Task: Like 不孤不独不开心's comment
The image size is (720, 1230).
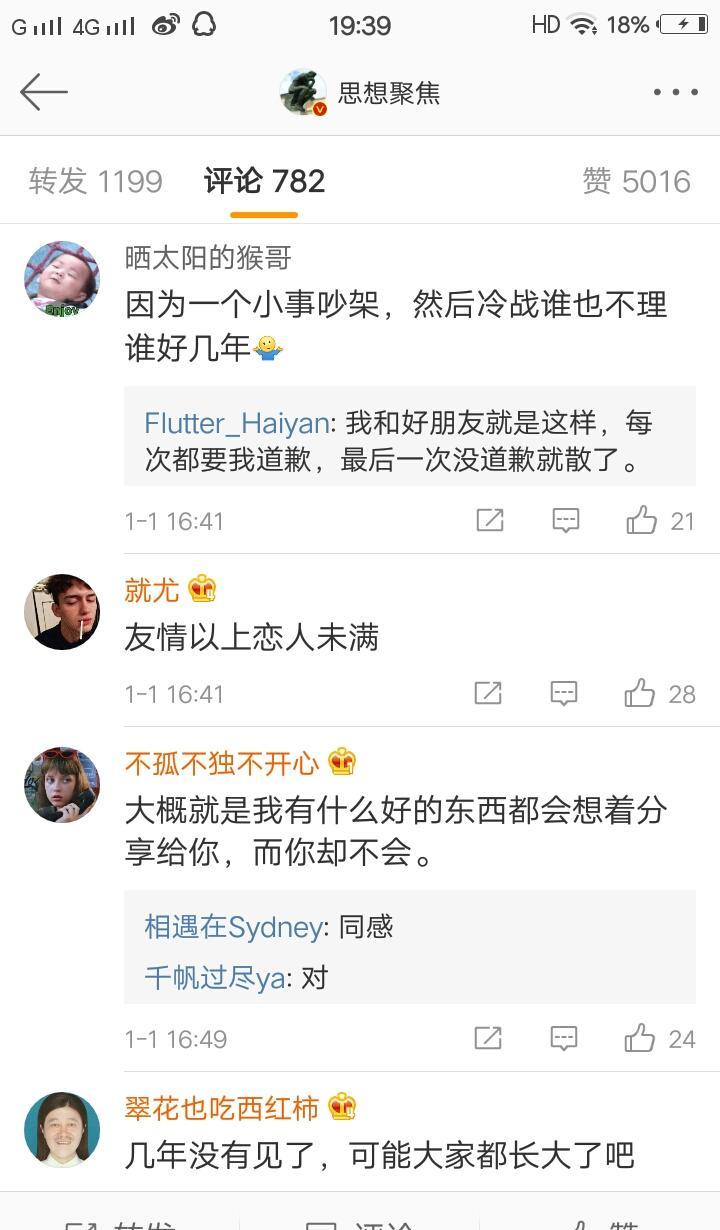Action: point(660,1038)
